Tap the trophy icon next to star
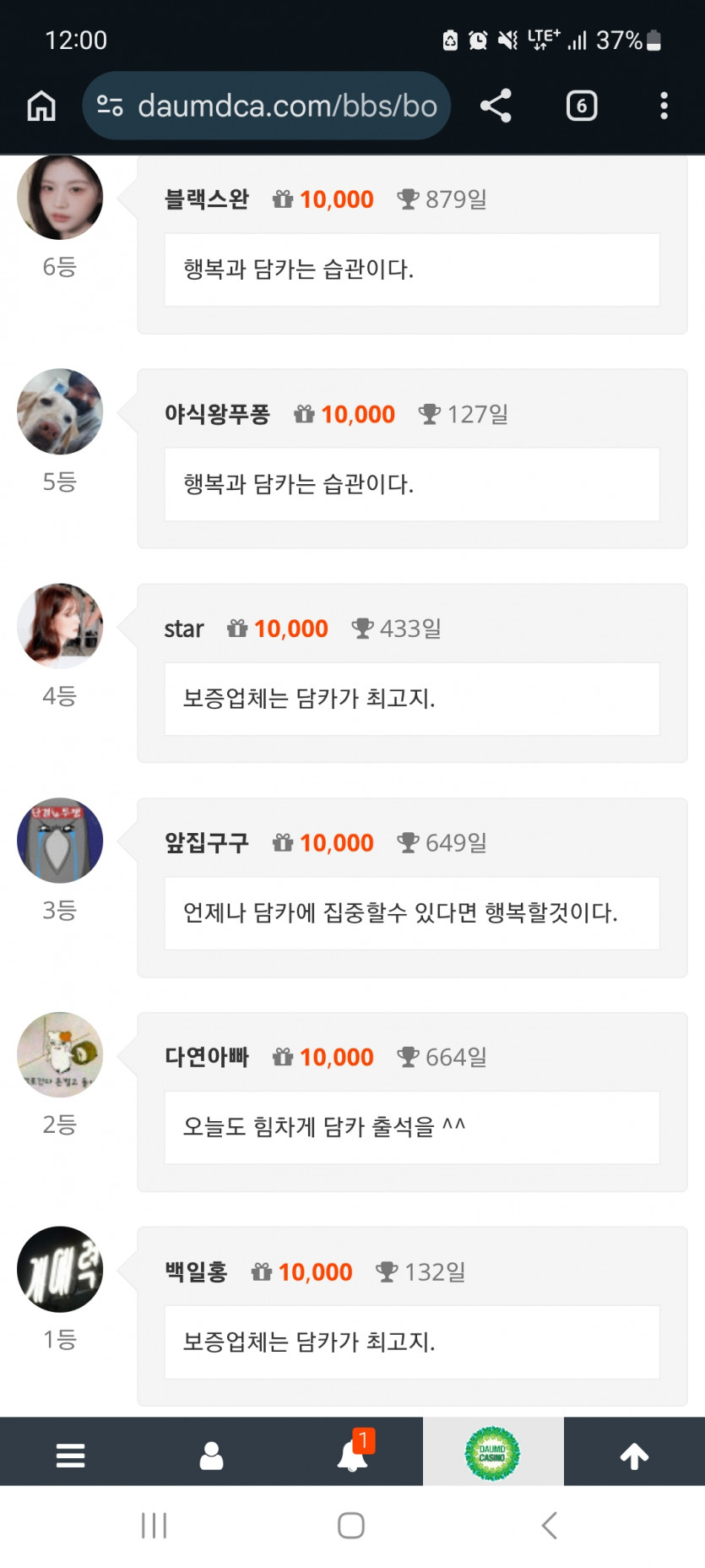Viewport: 705px width, 1568px height. pos(363,627)
